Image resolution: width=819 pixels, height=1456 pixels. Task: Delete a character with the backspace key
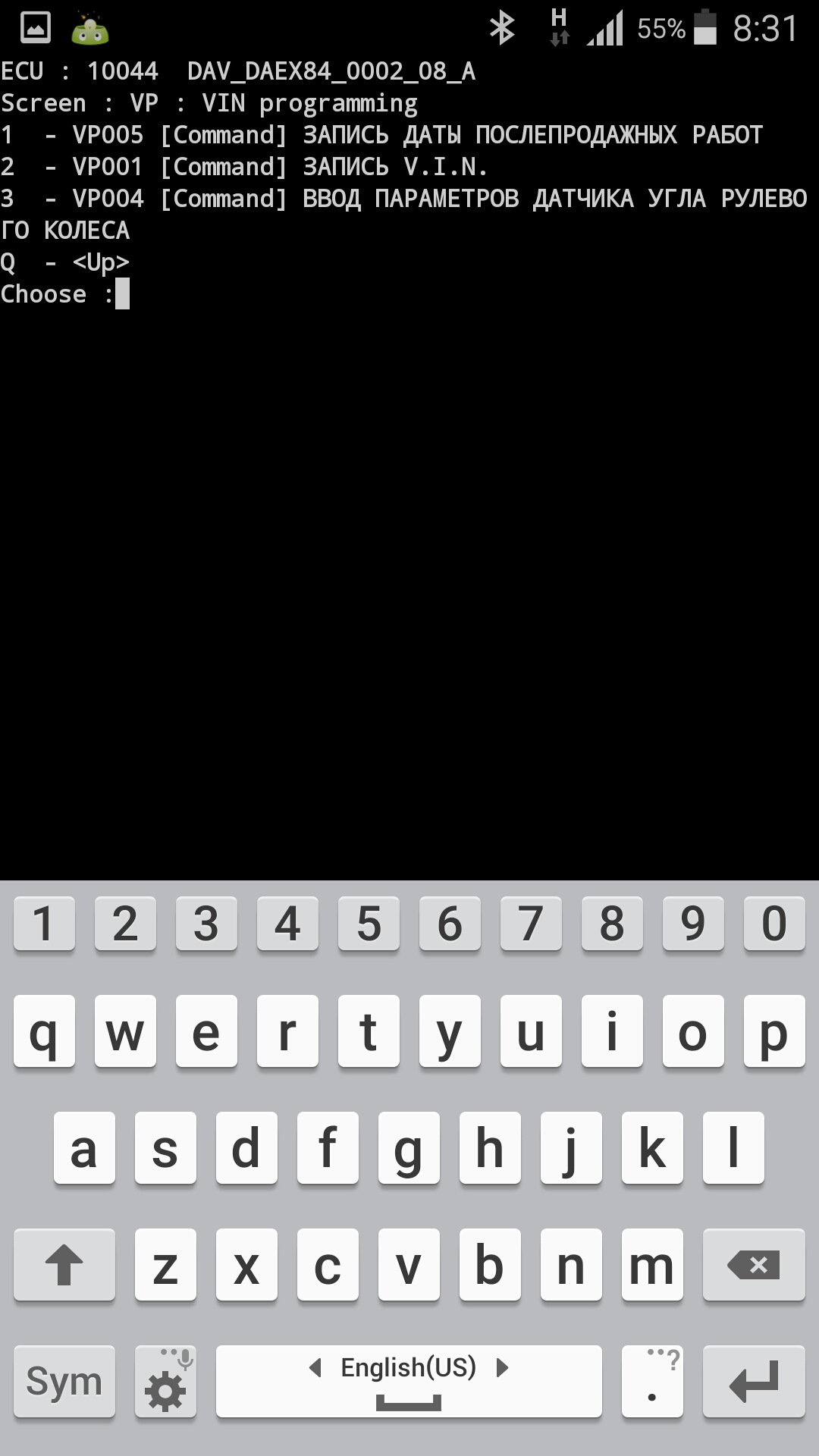(x=754, y=1265)
